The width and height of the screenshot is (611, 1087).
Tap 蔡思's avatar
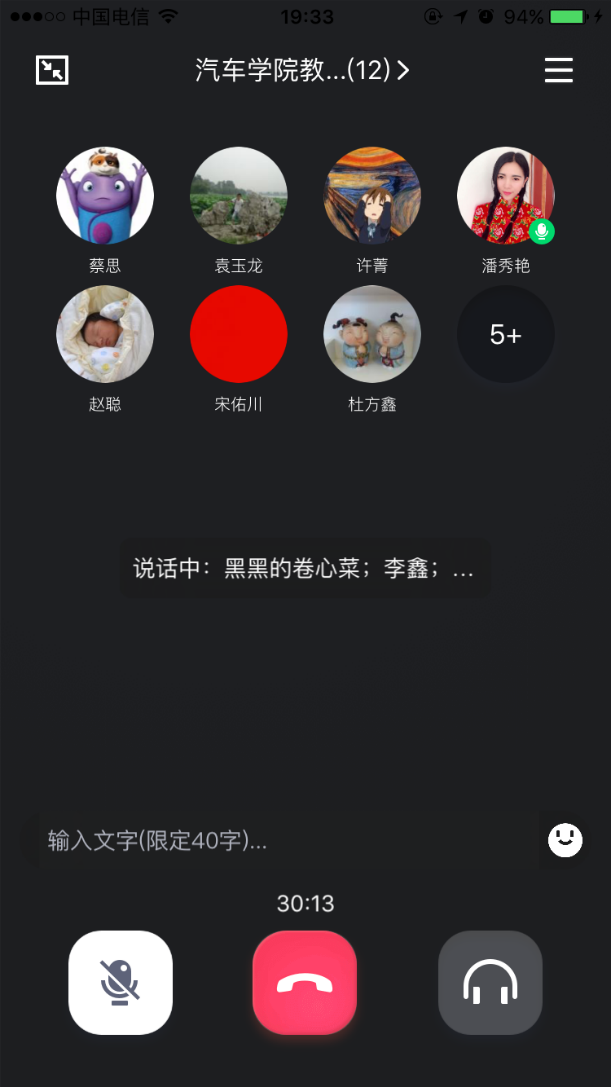click(105, 195)
